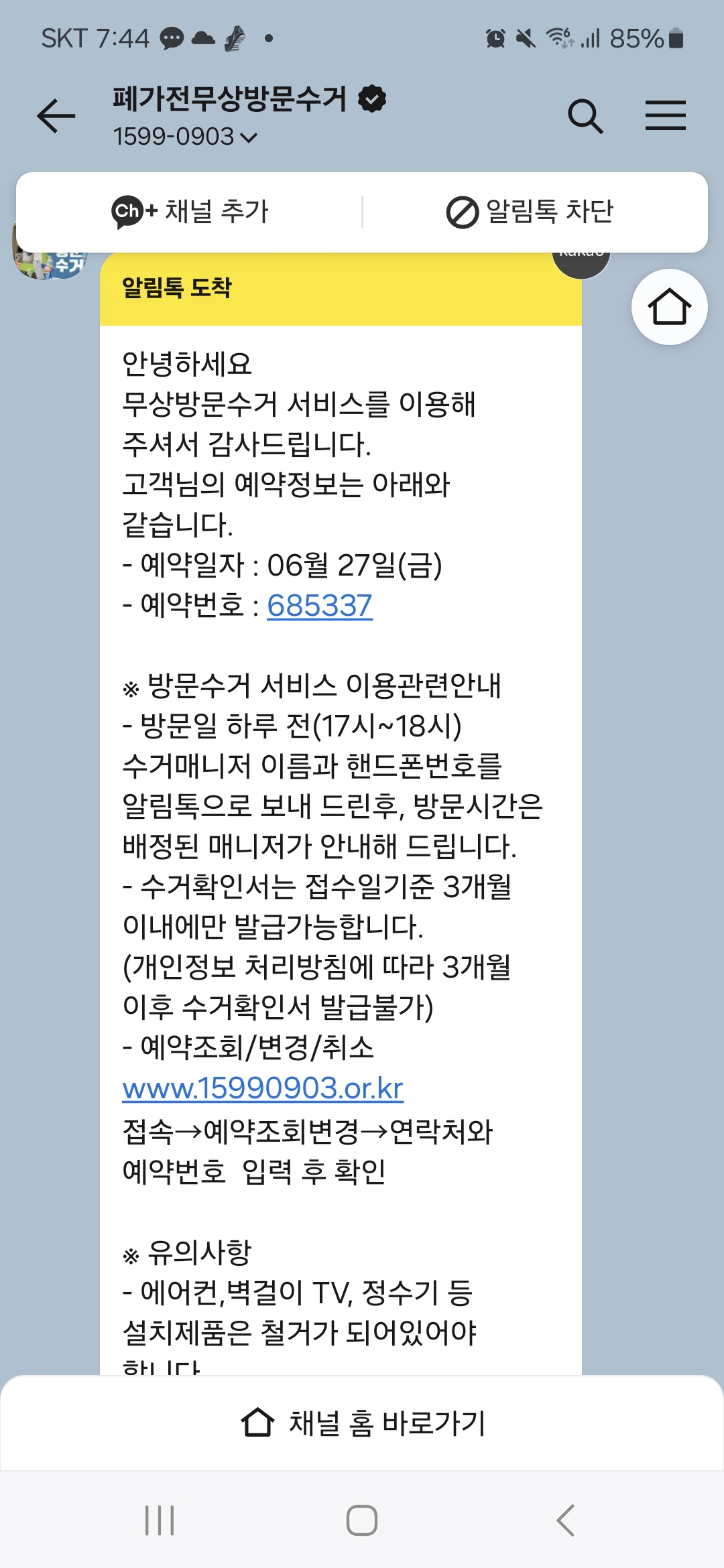Tap 채널 홈 바로가기 button
724x1568 pixels.
click(x=362, y=1423)
